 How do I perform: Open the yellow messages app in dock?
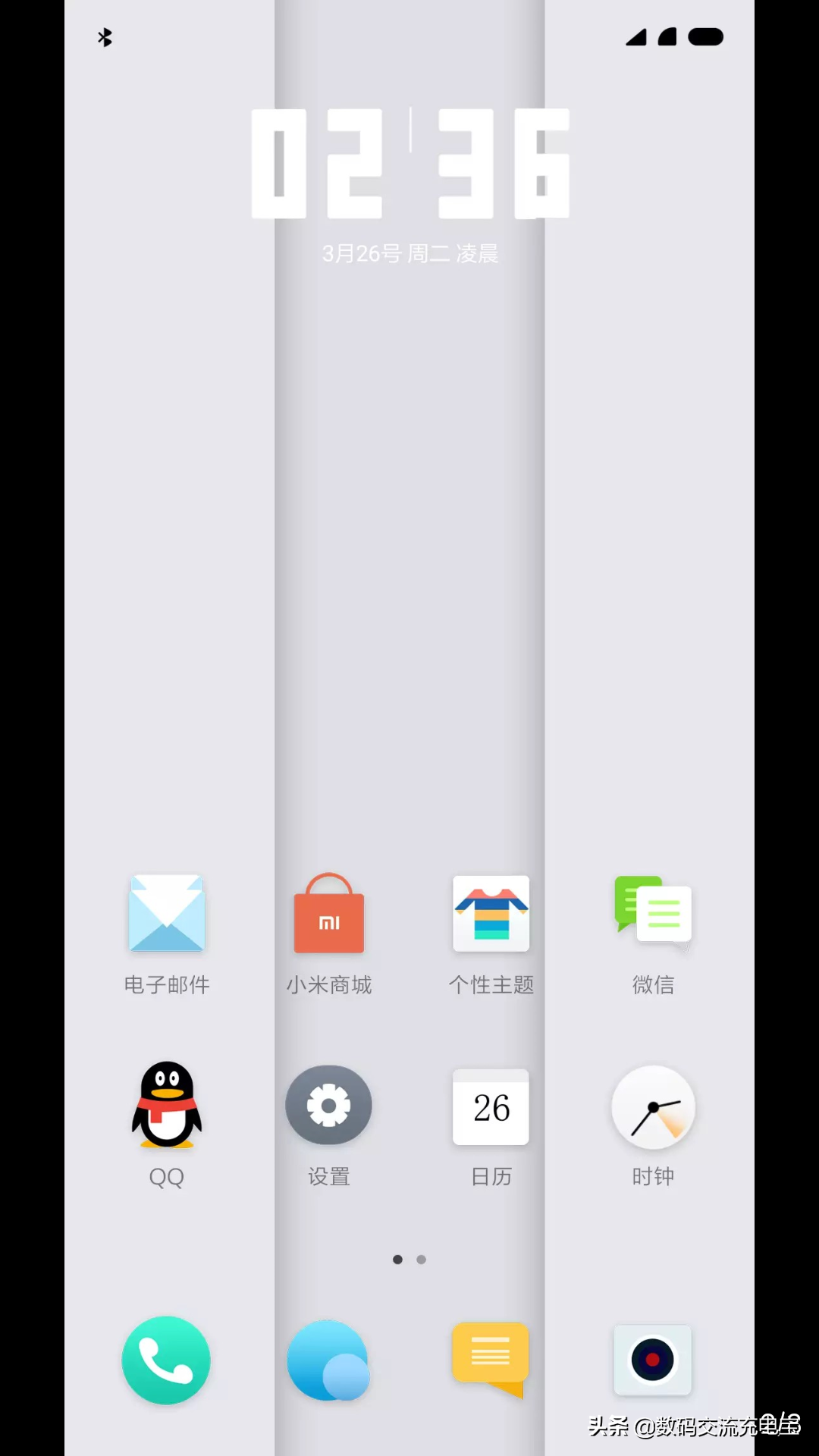[x=491, y=1359]
